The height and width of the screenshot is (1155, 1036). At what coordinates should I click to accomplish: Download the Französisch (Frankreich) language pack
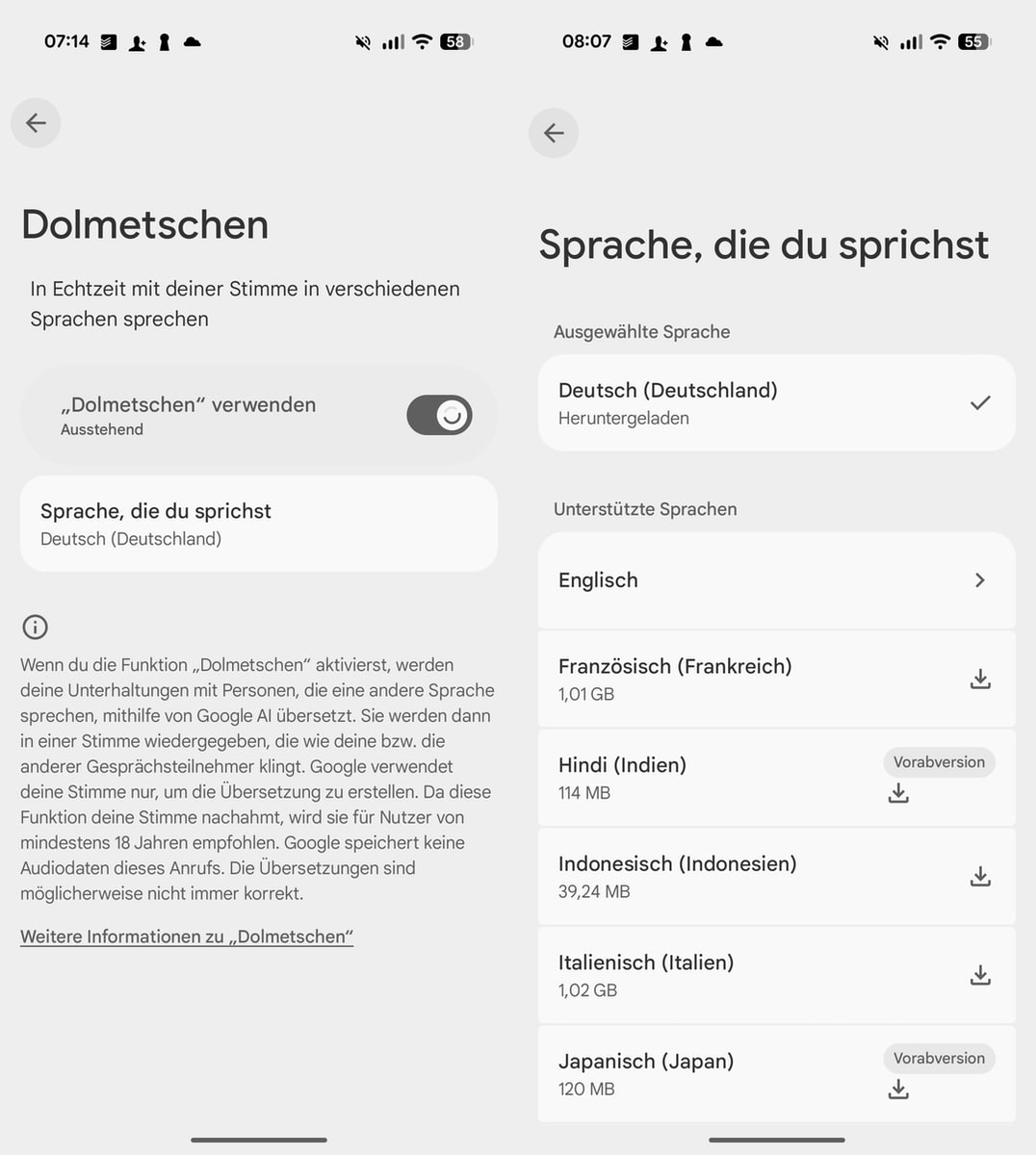tap(980, 680)
